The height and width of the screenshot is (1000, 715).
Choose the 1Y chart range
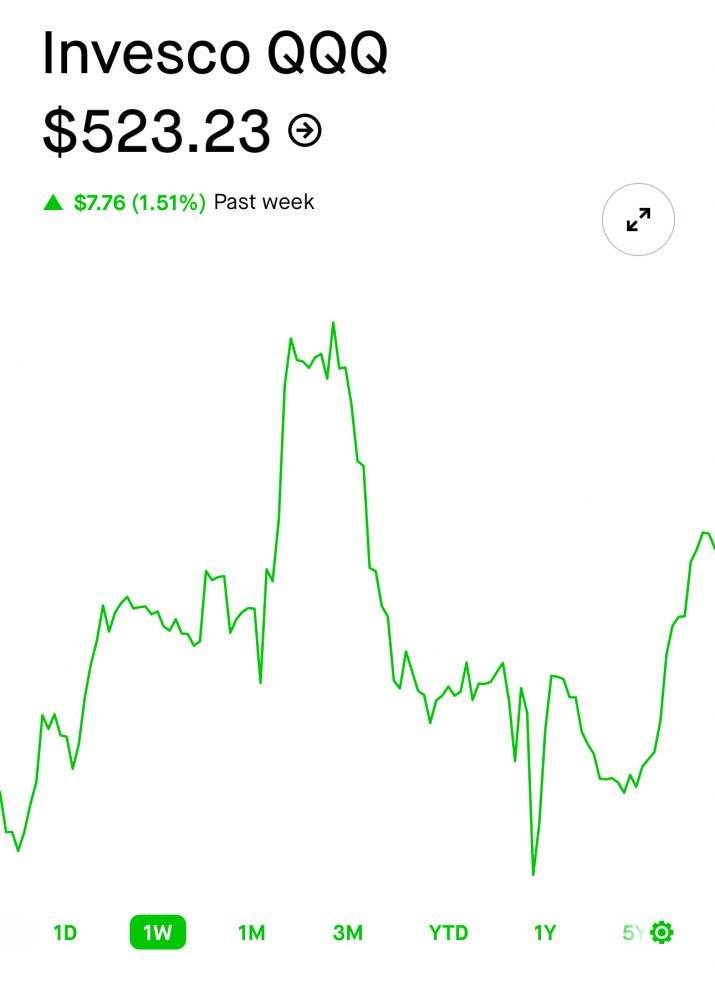click(544, 934)
